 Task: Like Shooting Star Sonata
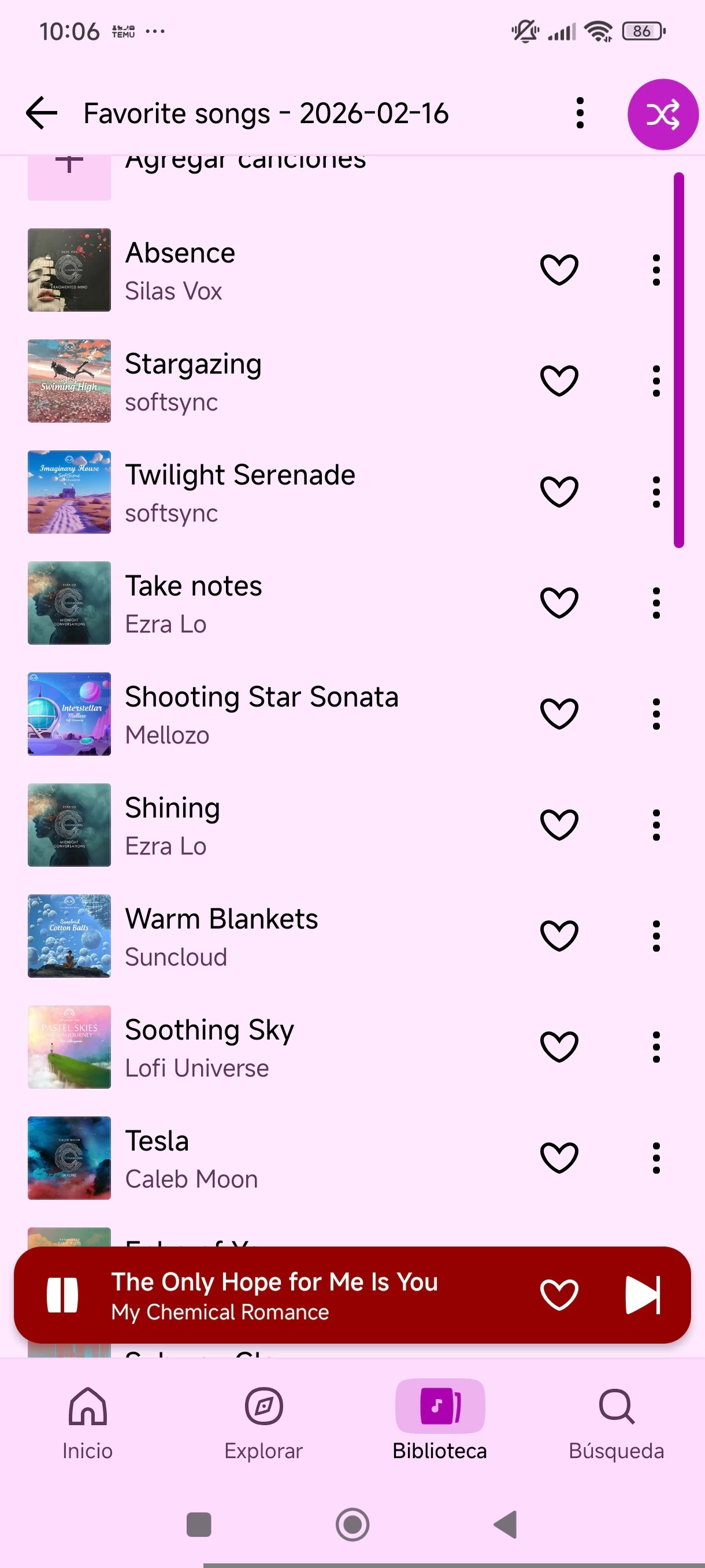pos(558,714)
